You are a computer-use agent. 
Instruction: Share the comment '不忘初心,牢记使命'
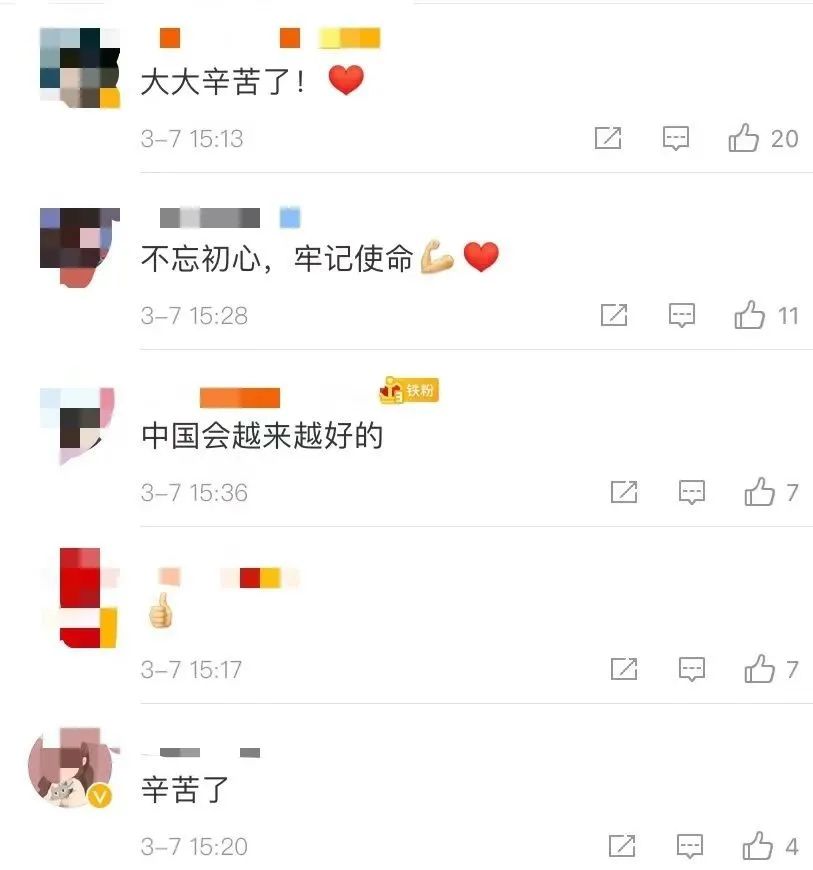click(x=614, y=316)
